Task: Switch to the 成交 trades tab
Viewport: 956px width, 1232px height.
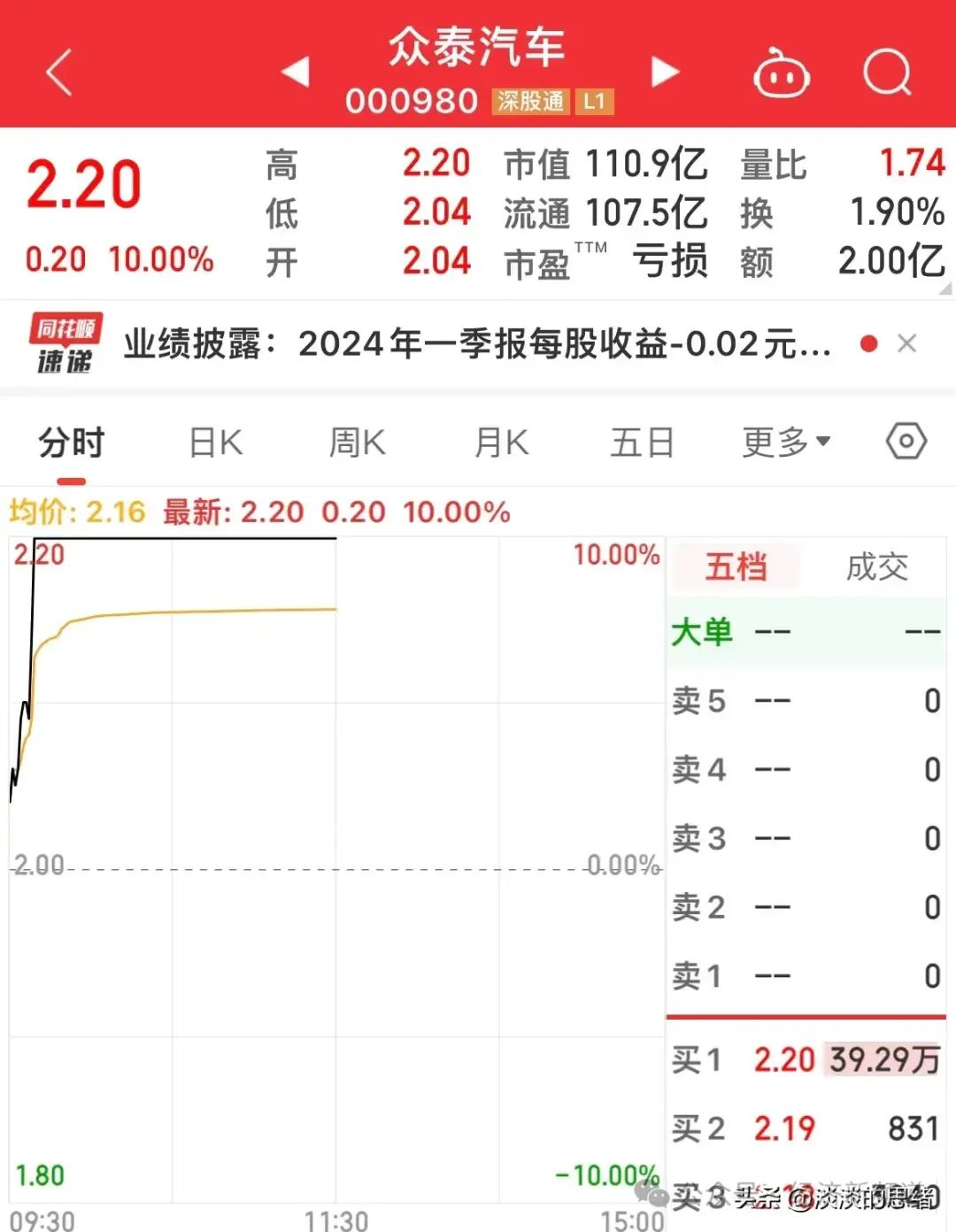Action: click(x=876, y=567)
